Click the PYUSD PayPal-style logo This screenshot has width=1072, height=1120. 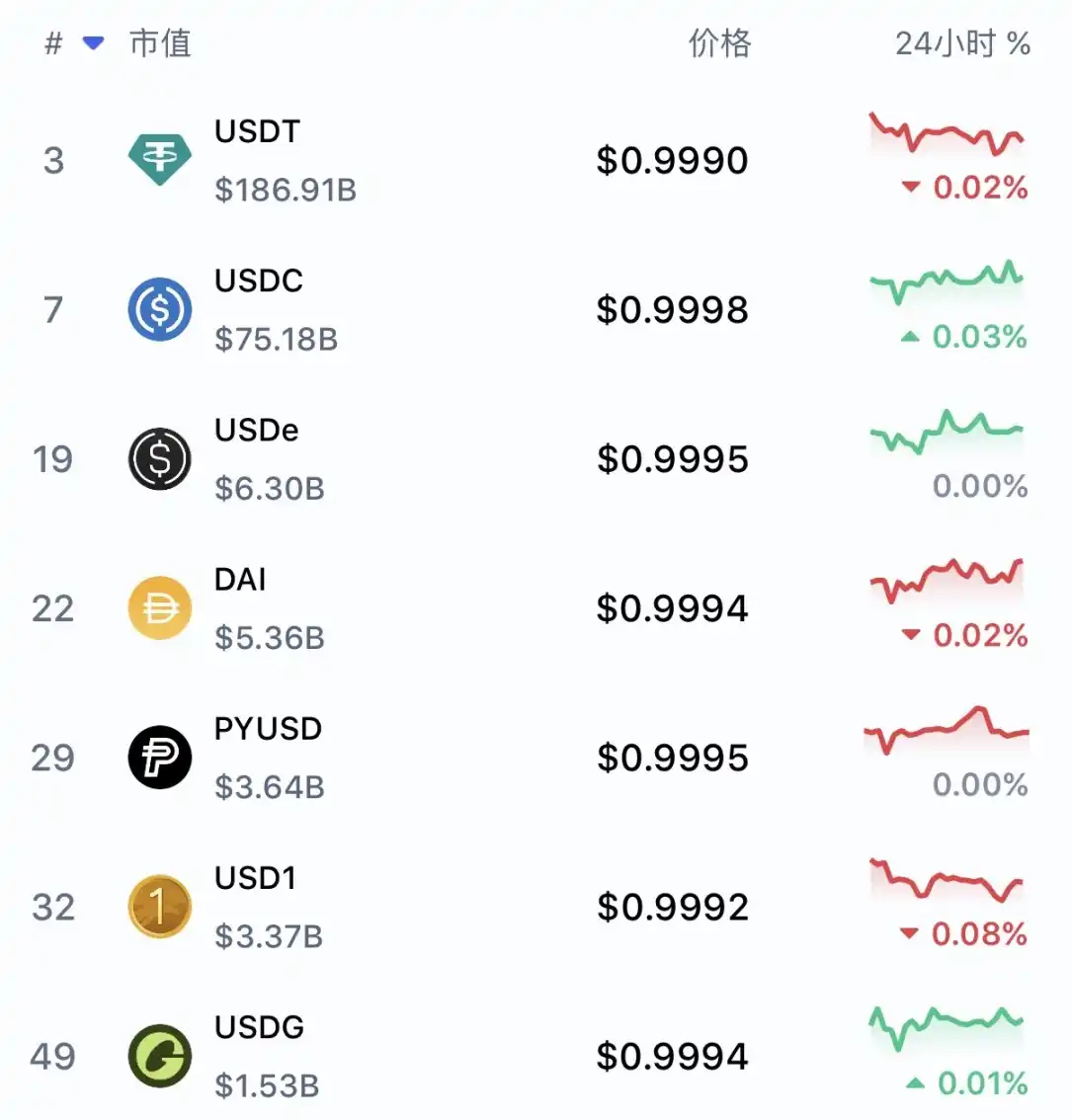[x=159, y=757]
